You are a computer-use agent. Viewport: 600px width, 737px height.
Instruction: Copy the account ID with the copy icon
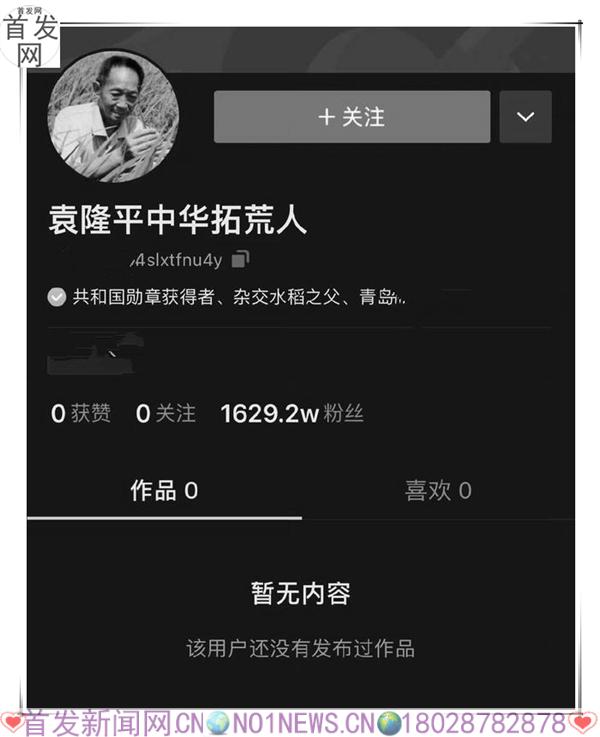[240, 260]
